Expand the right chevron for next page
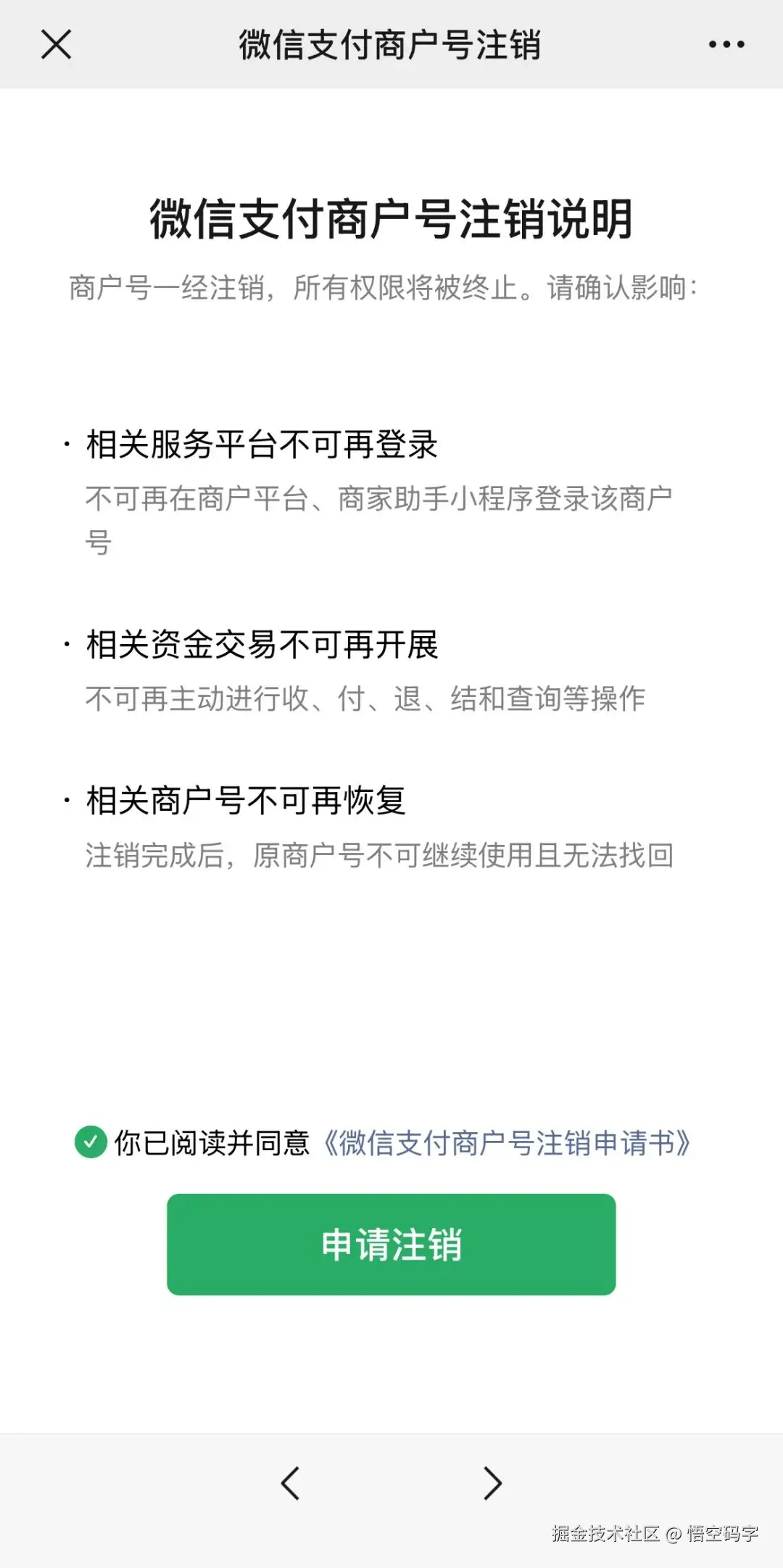Viewport: 783px width, 1568px height. point(492,1484)
